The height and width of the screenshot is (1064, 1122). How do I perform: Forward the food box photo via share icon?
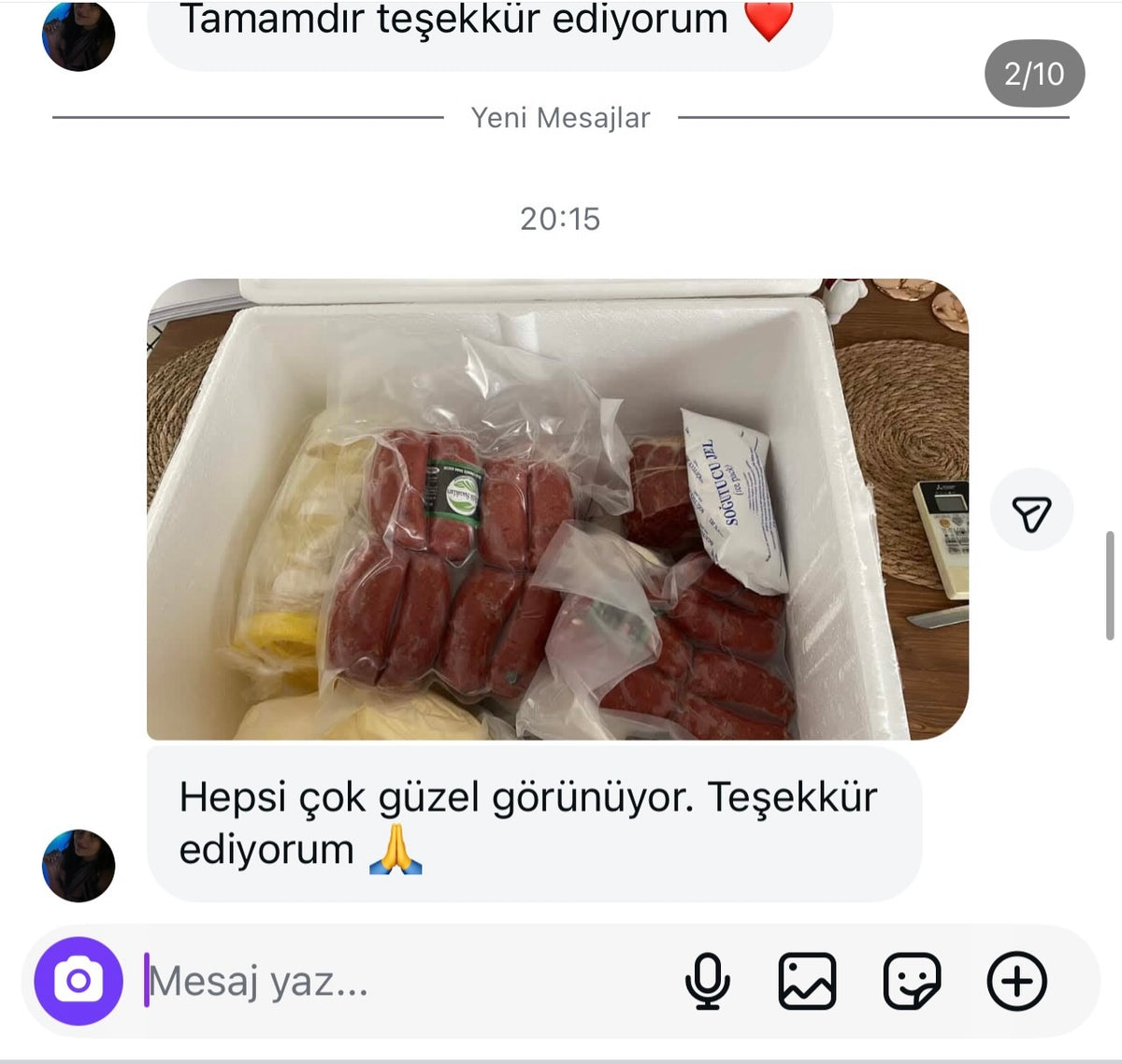pos(1031,510)
